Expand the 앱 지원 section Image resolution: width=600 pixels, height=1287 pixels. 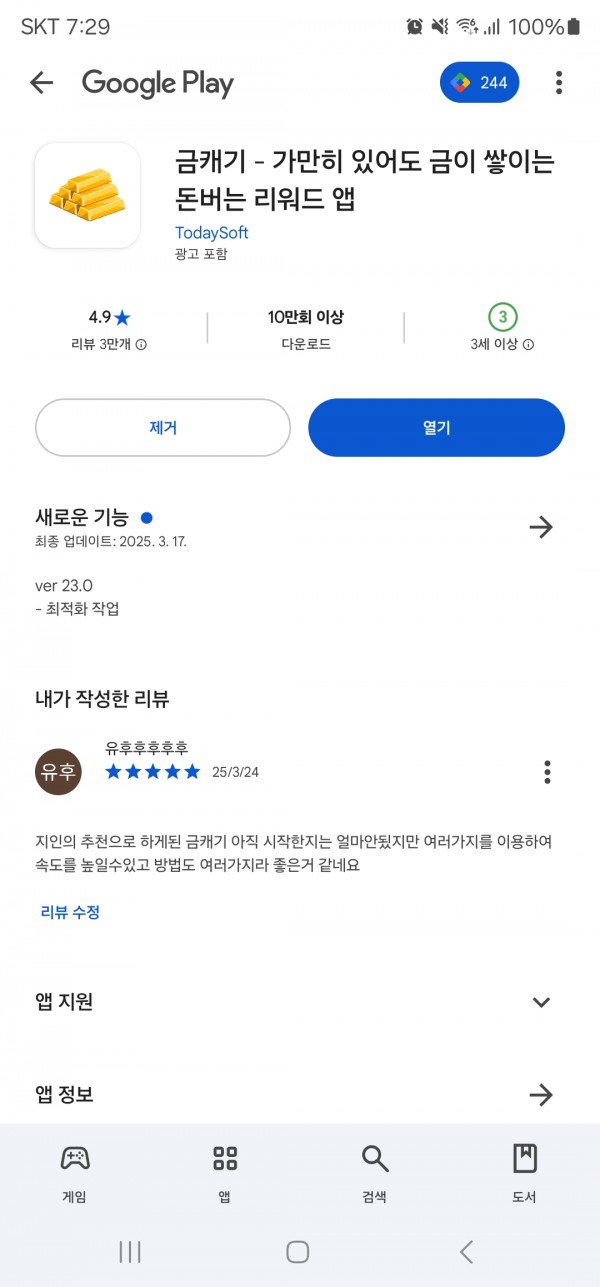(300, 1002)
